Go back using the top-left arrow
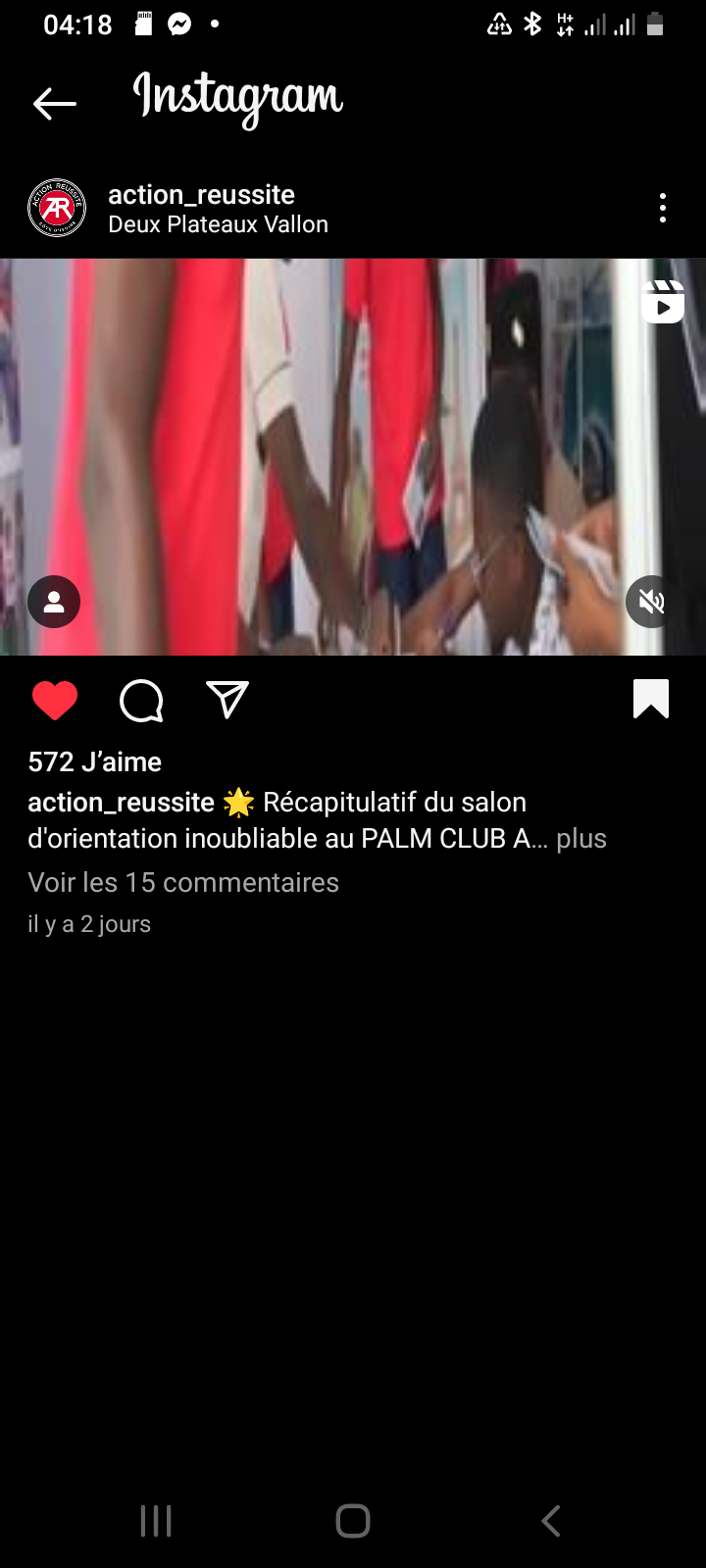This screenshot has height=1568, width=706. point(55,103)
